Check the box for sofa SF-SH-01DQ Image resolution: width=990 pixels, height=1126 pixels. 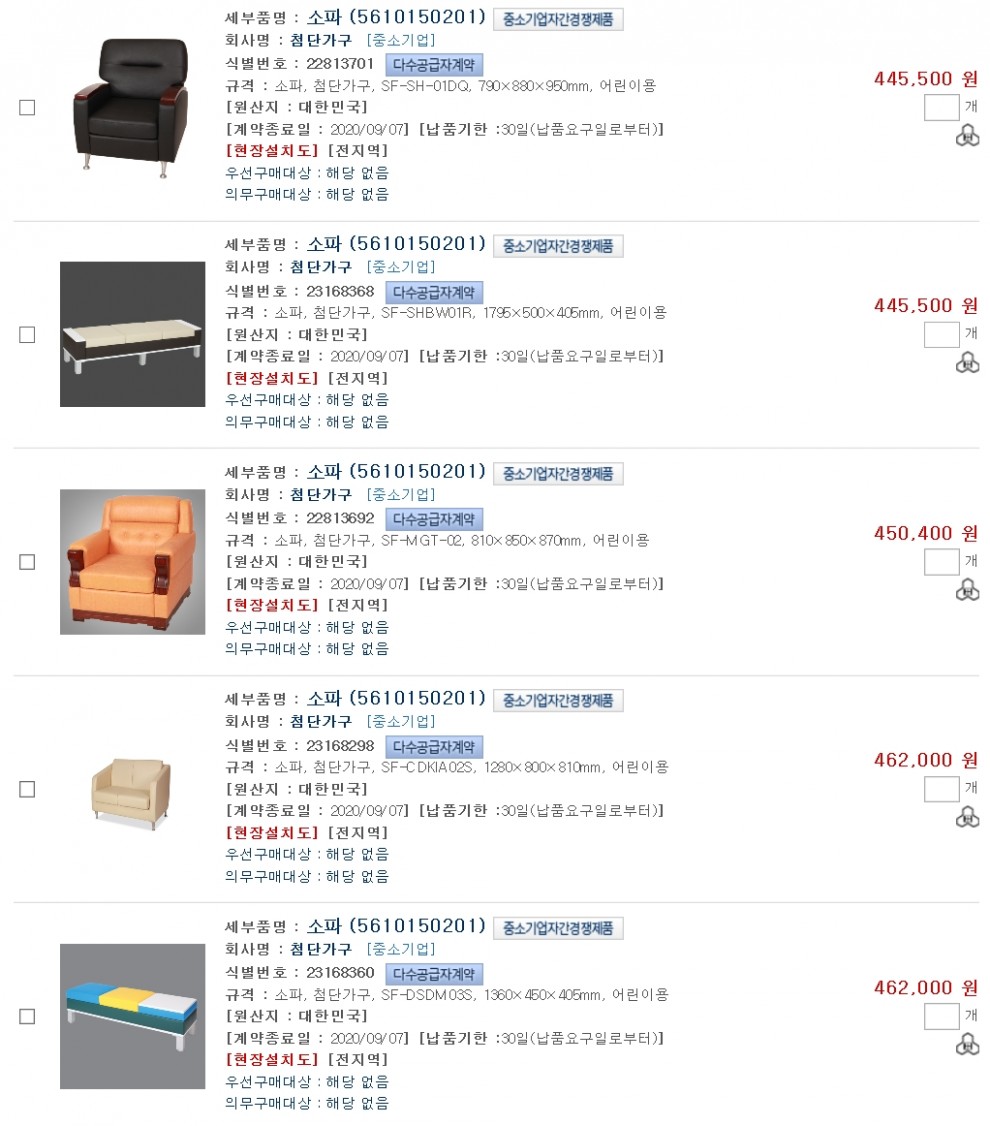(27, 108)
